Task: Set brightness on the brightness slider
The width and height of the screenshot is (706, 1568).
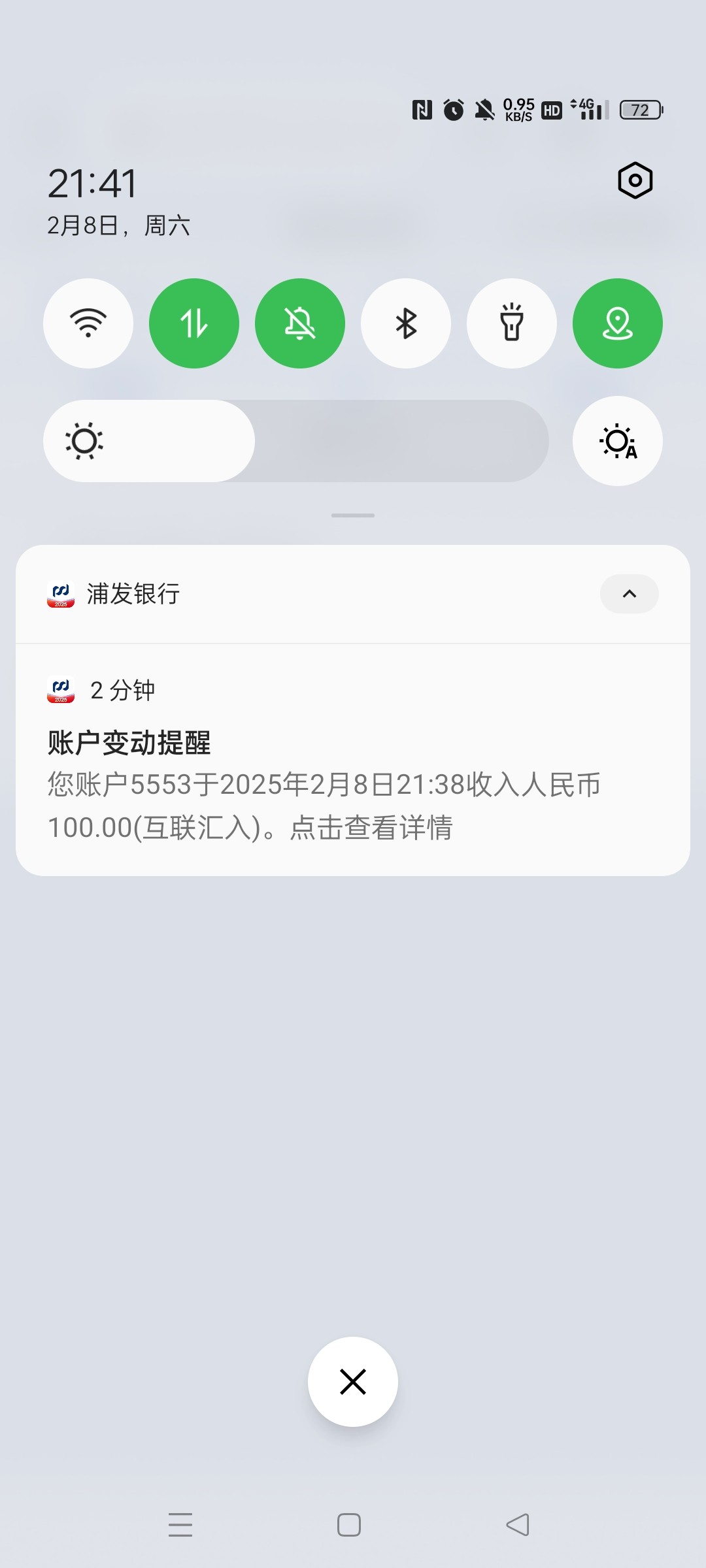Action: coord(296,441)
